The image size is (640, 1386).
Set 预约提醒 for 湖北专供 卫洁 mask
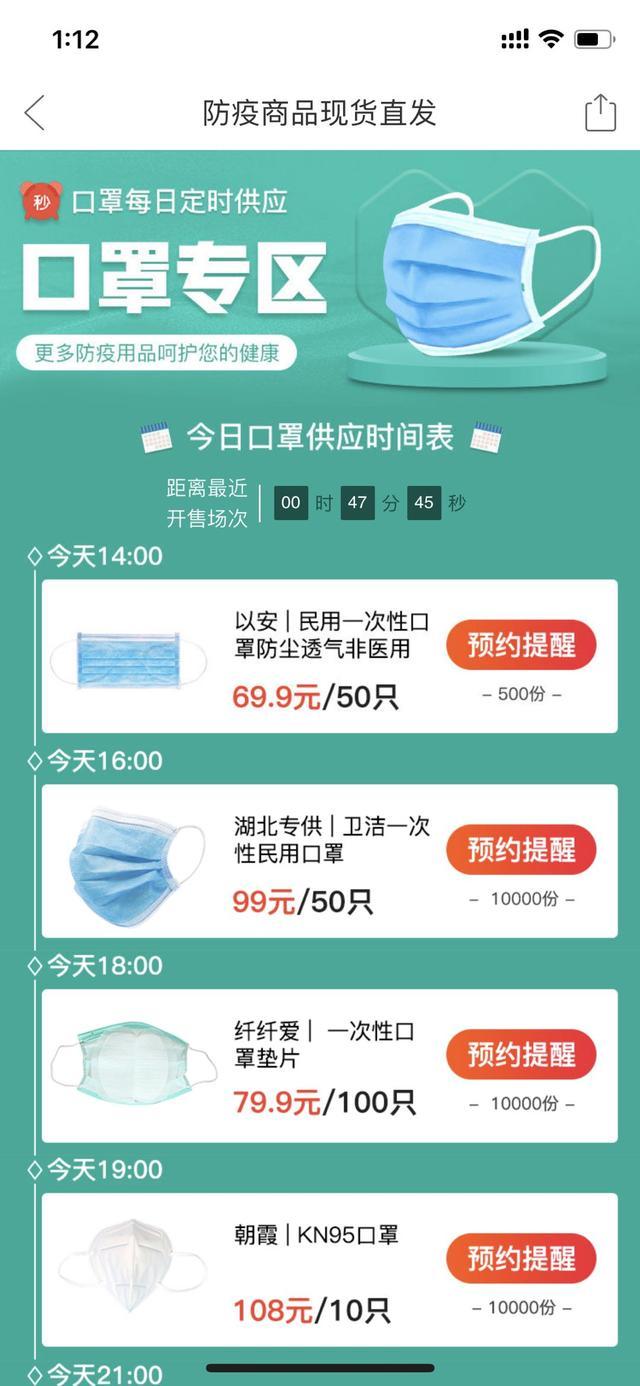521,851
